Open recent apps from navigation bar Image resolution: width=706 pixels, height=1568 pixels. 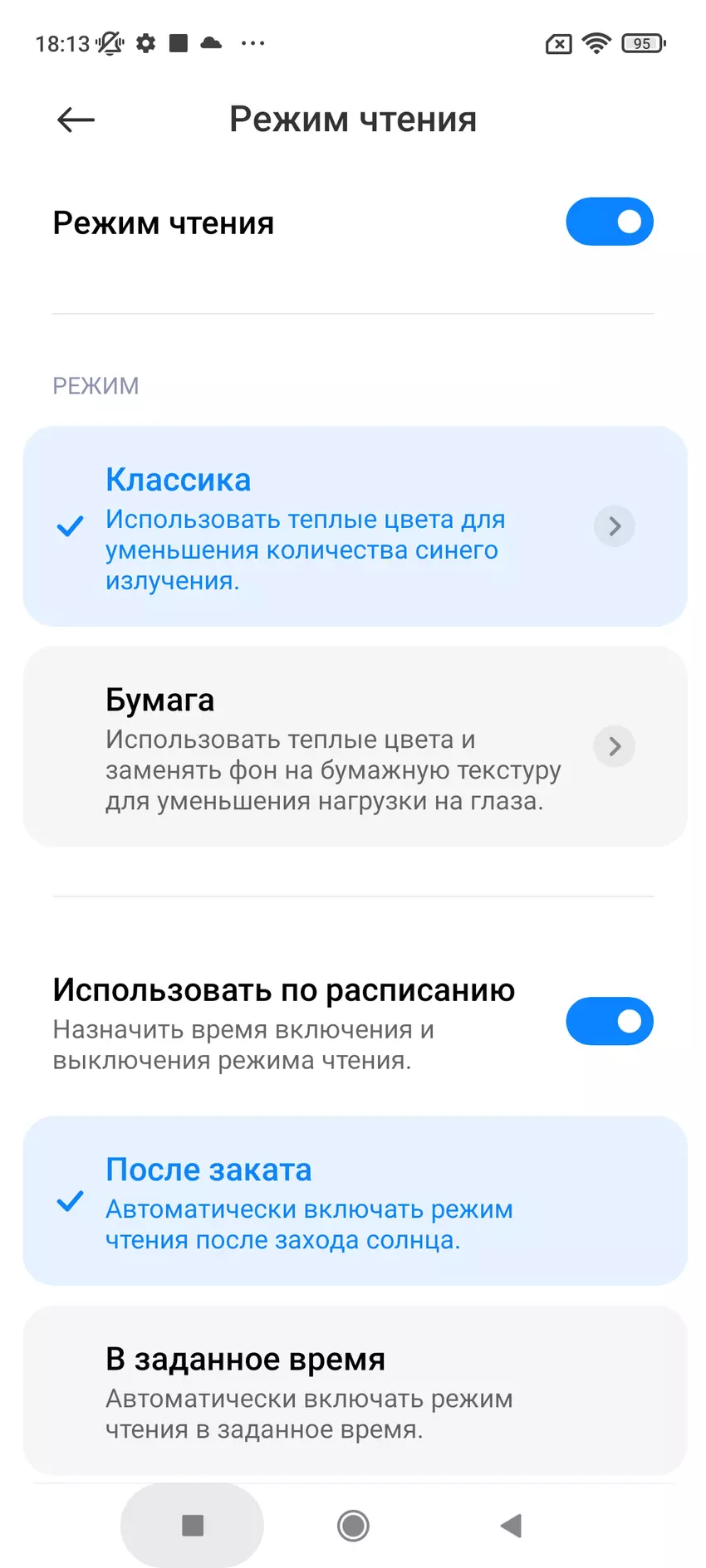pyautogui.click(x=193, y=1526)
